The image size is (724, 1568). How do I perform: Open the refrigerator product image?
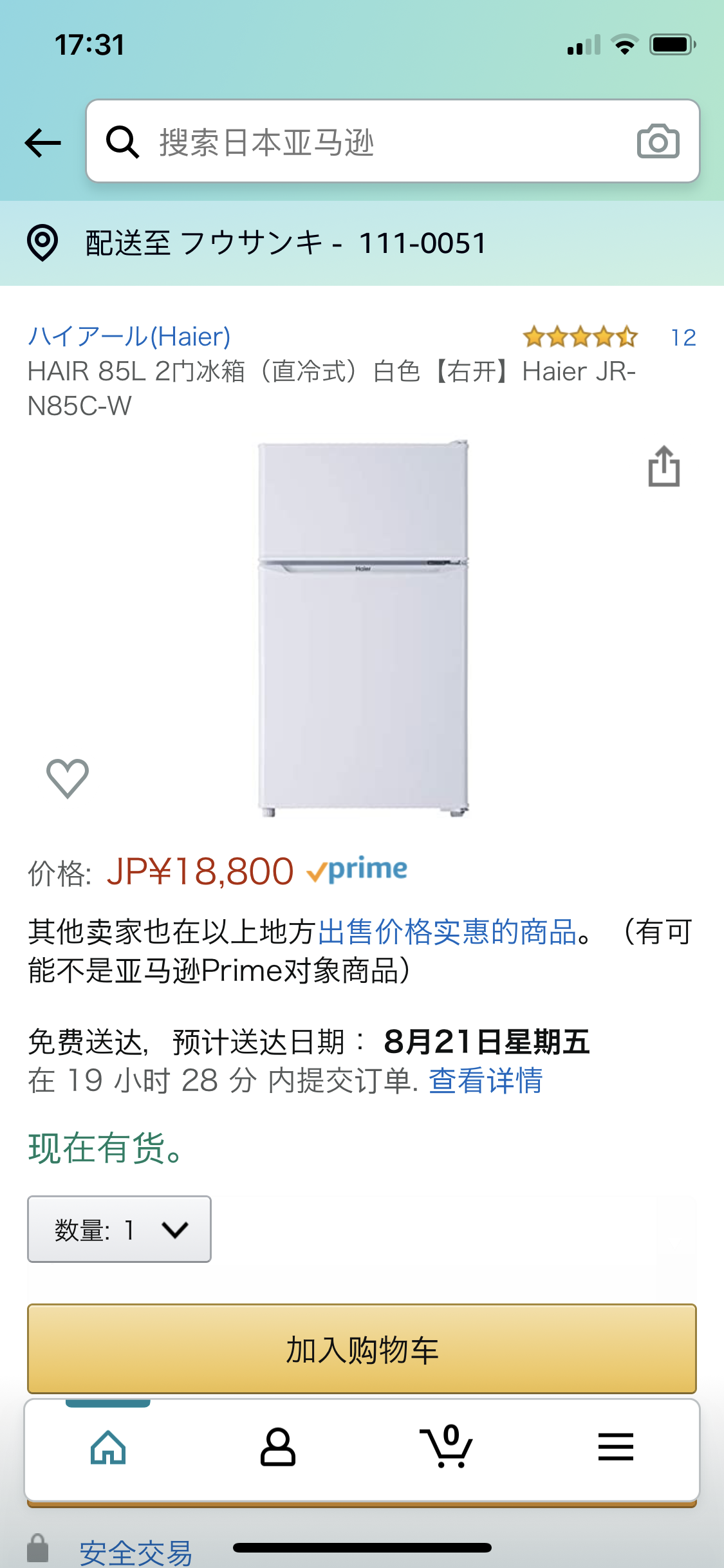(x=362, y=628)
